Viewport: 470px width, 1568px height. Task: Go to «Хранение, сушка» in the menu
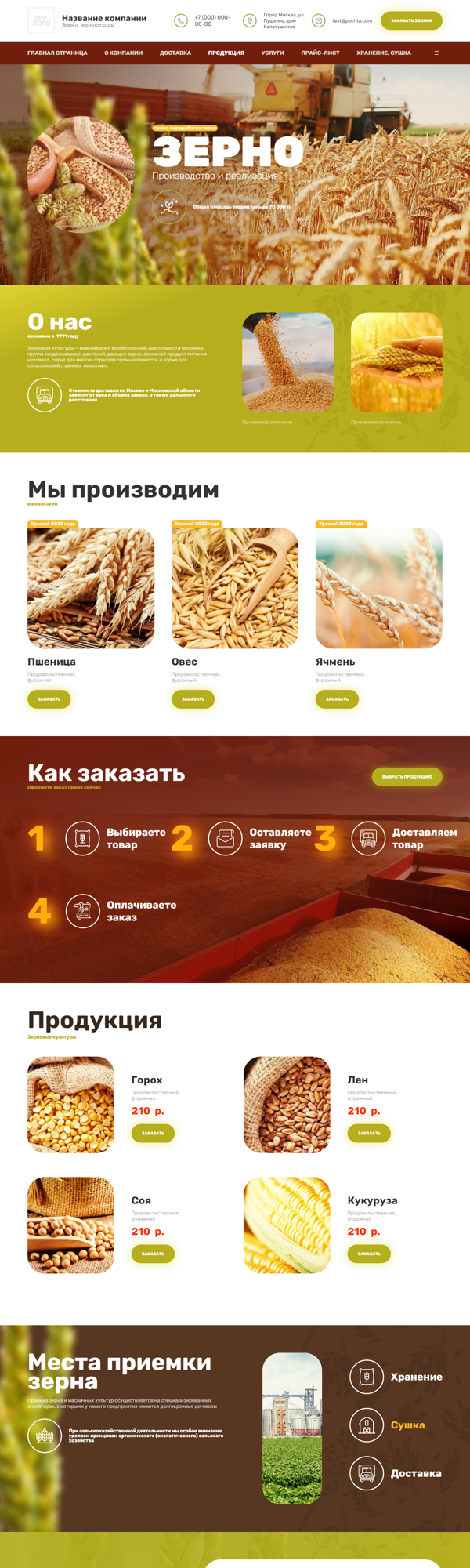[384, 53]
